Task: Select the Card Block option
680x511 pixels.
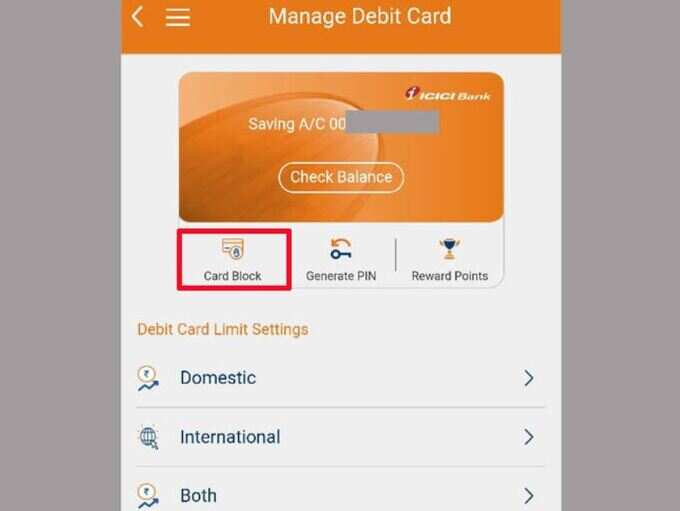Action: 233,259
